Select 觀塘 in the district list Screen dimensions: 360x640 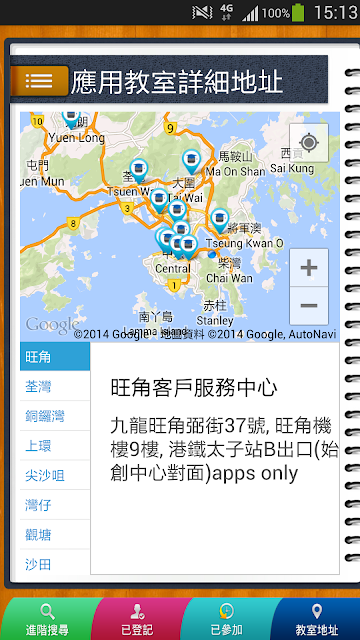pos(55,535)
